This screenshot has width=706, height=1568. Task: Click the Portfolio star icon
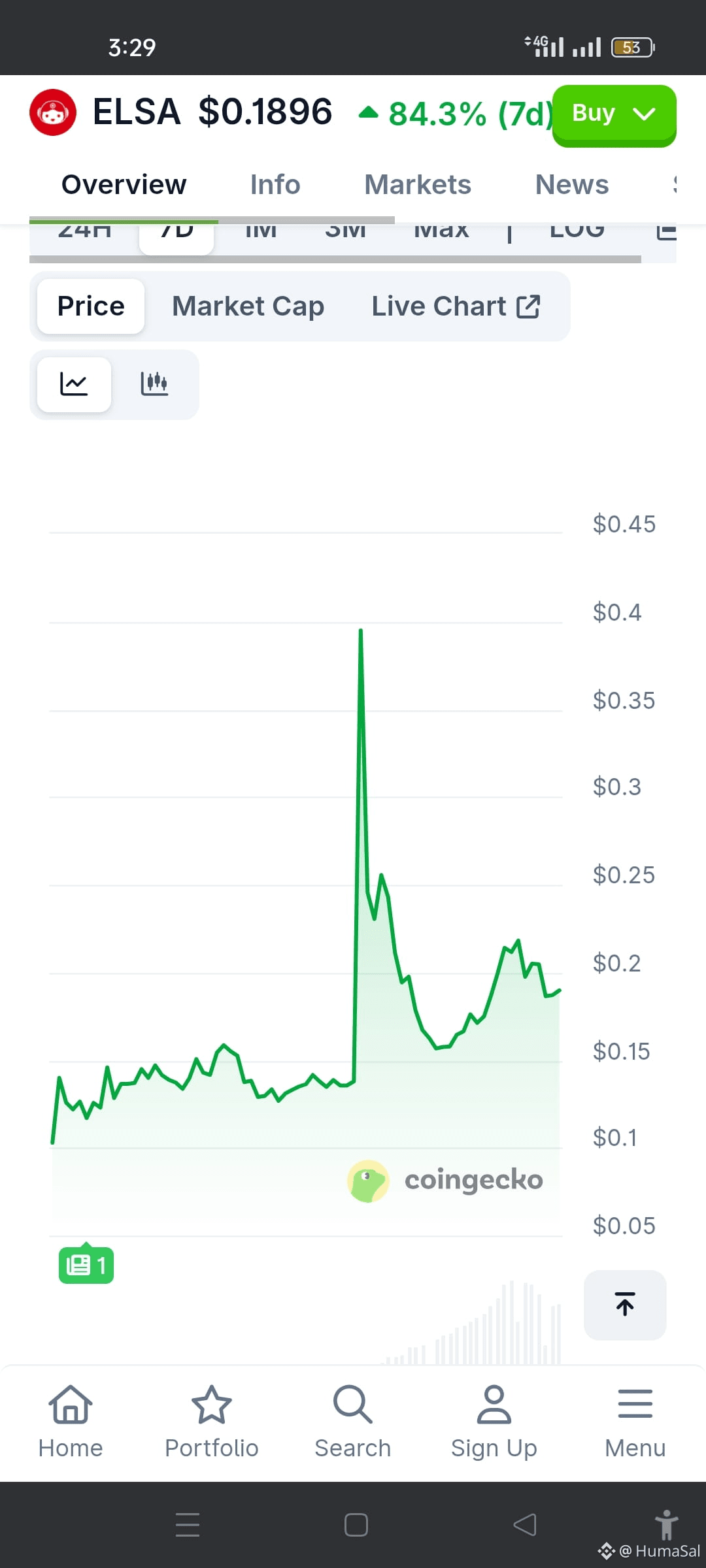click(211, 1405)
